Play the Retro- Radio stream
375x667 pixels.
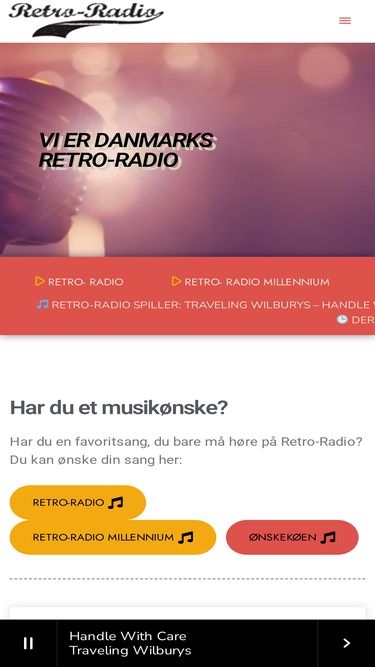click(x=80, y=282)
